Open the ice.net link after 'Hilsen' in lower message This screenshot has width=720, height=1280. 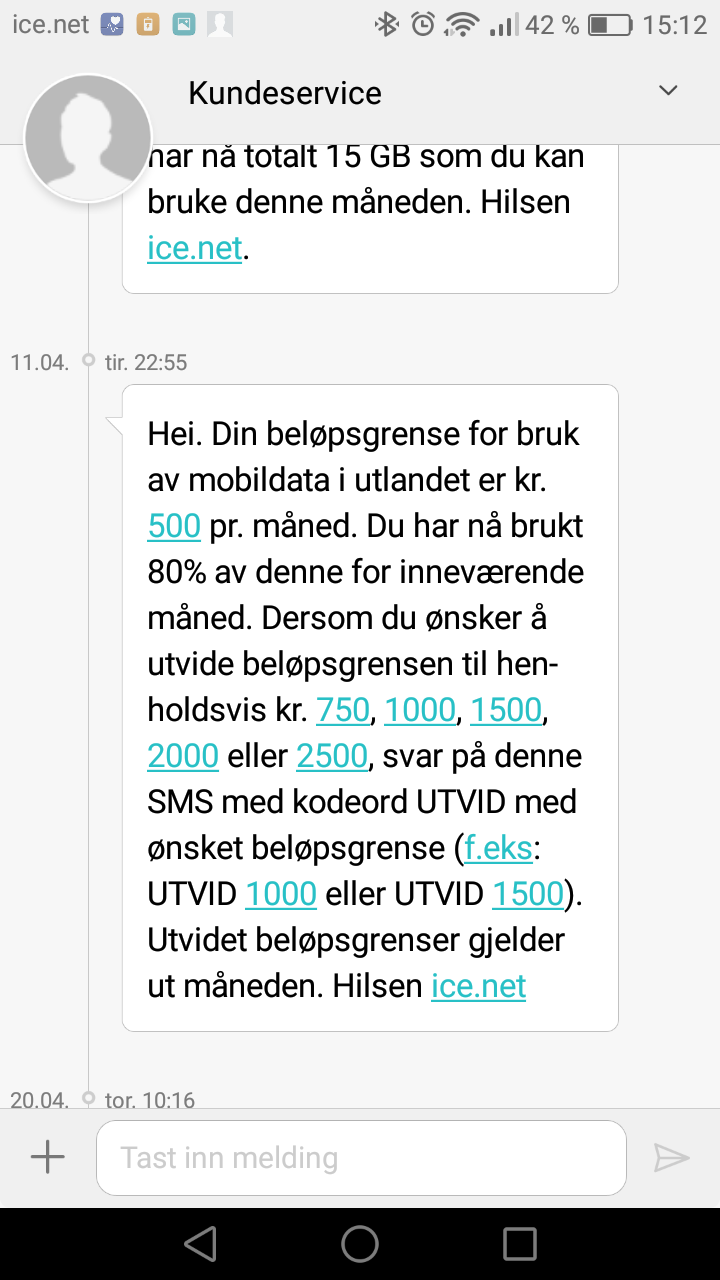[x=479, y=986]
